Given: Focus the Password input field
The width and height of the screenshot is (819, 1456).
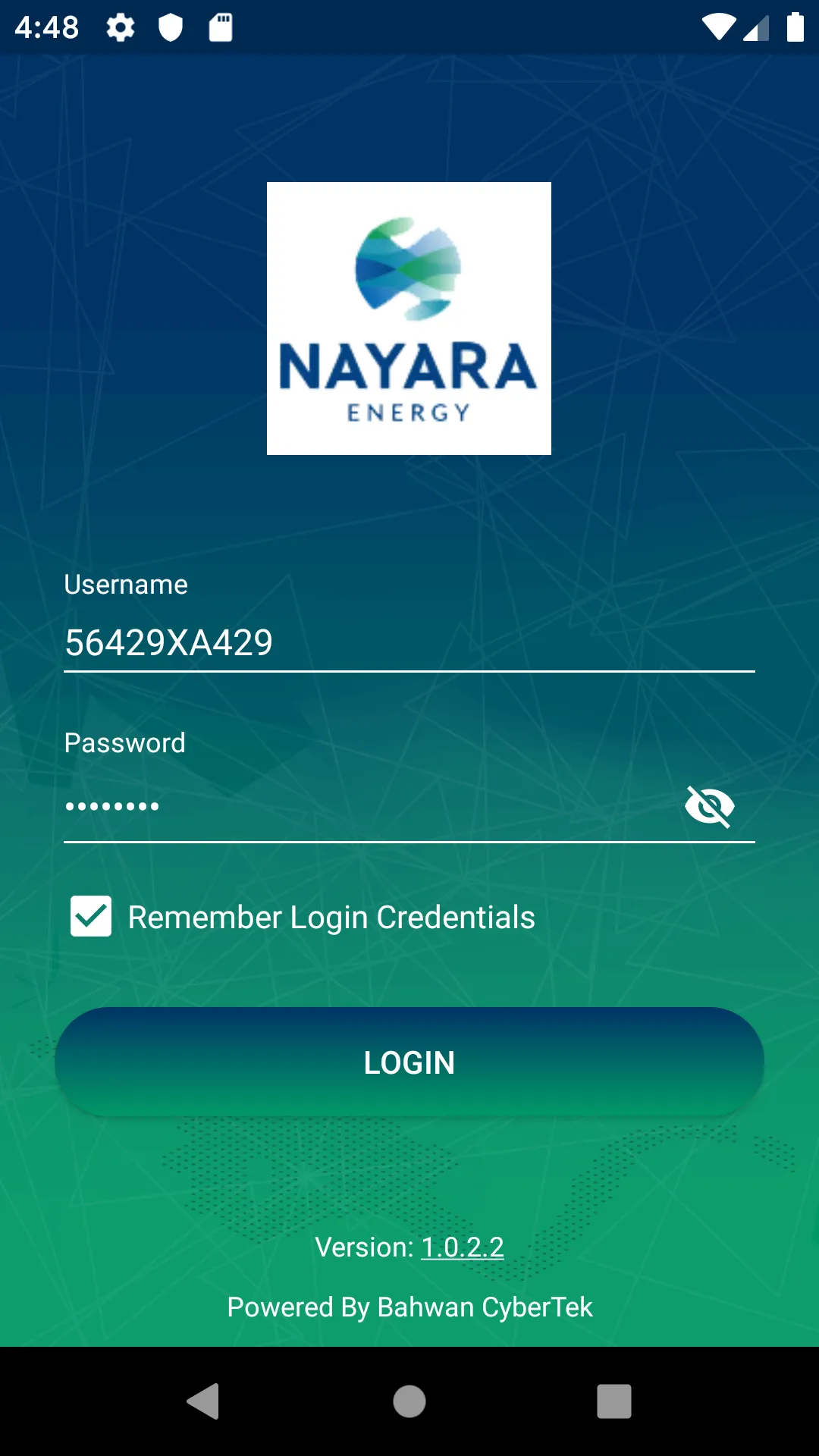Looking at the screenshot, I should point(364,806).
